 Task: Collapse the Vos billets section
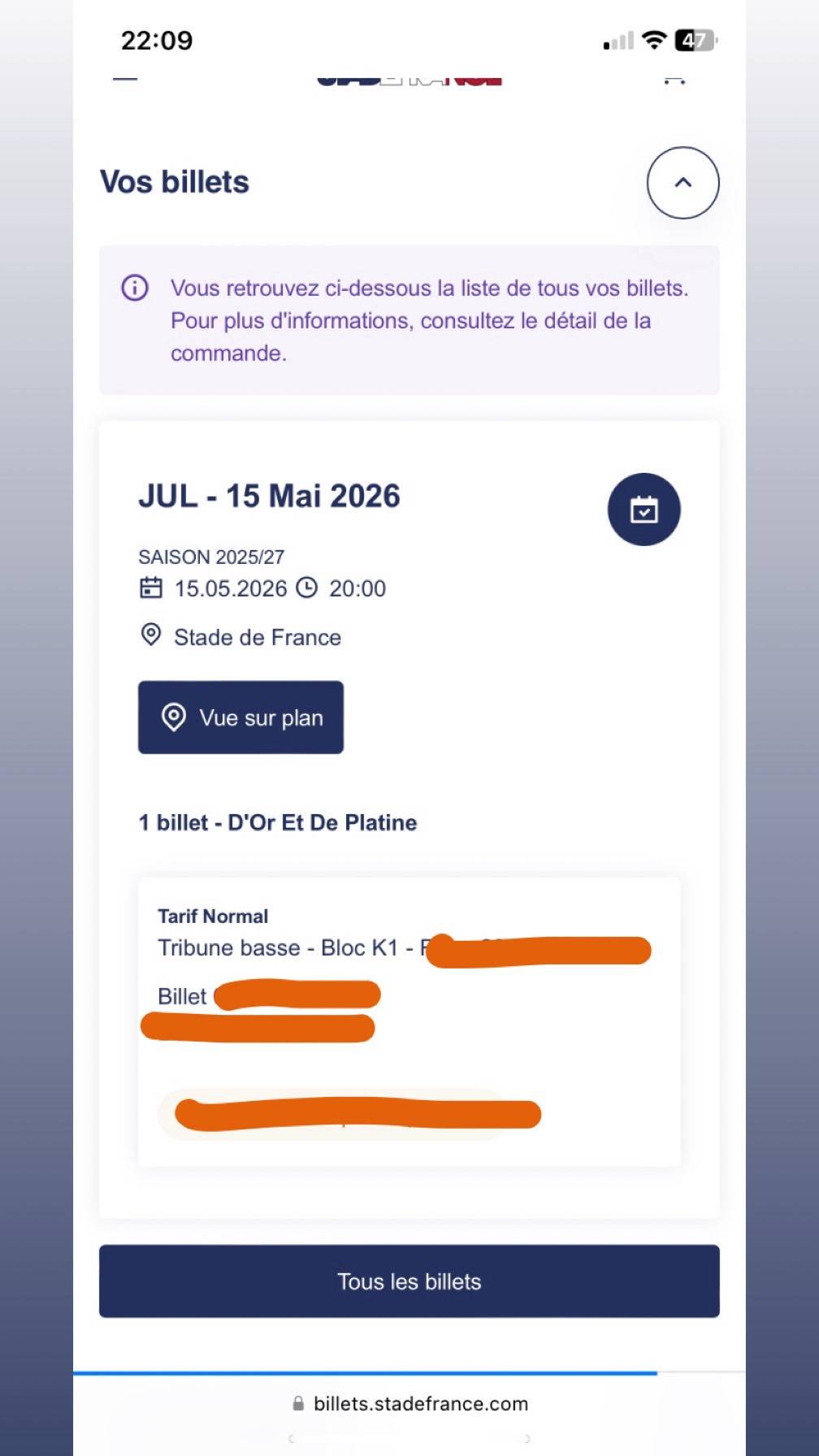[x=682, y=182]
